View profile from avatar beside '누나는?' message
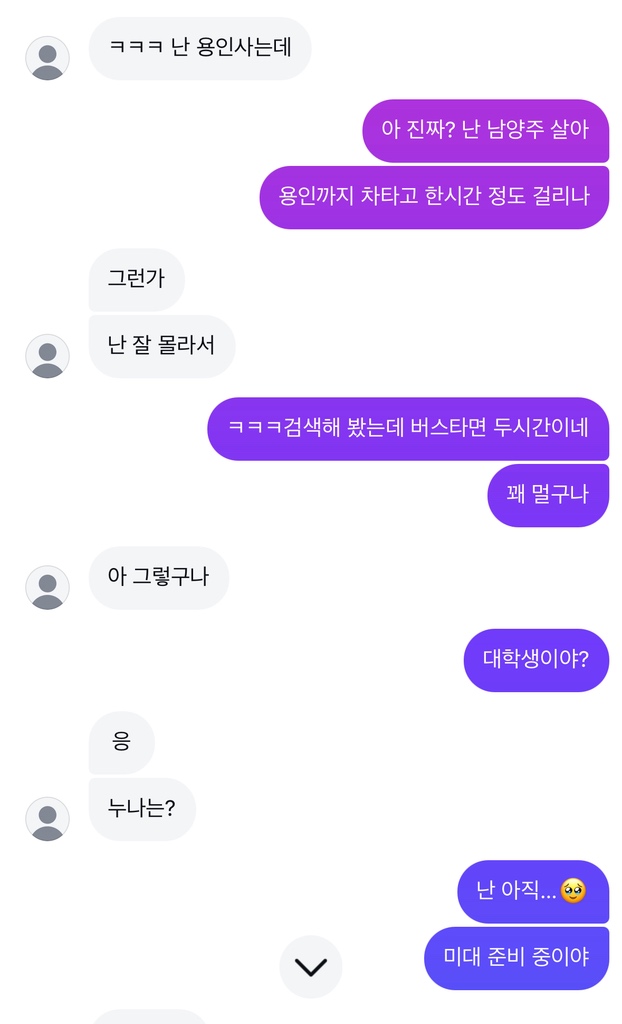The height and width of the screenshot is (1024, 622). (47, 818)
